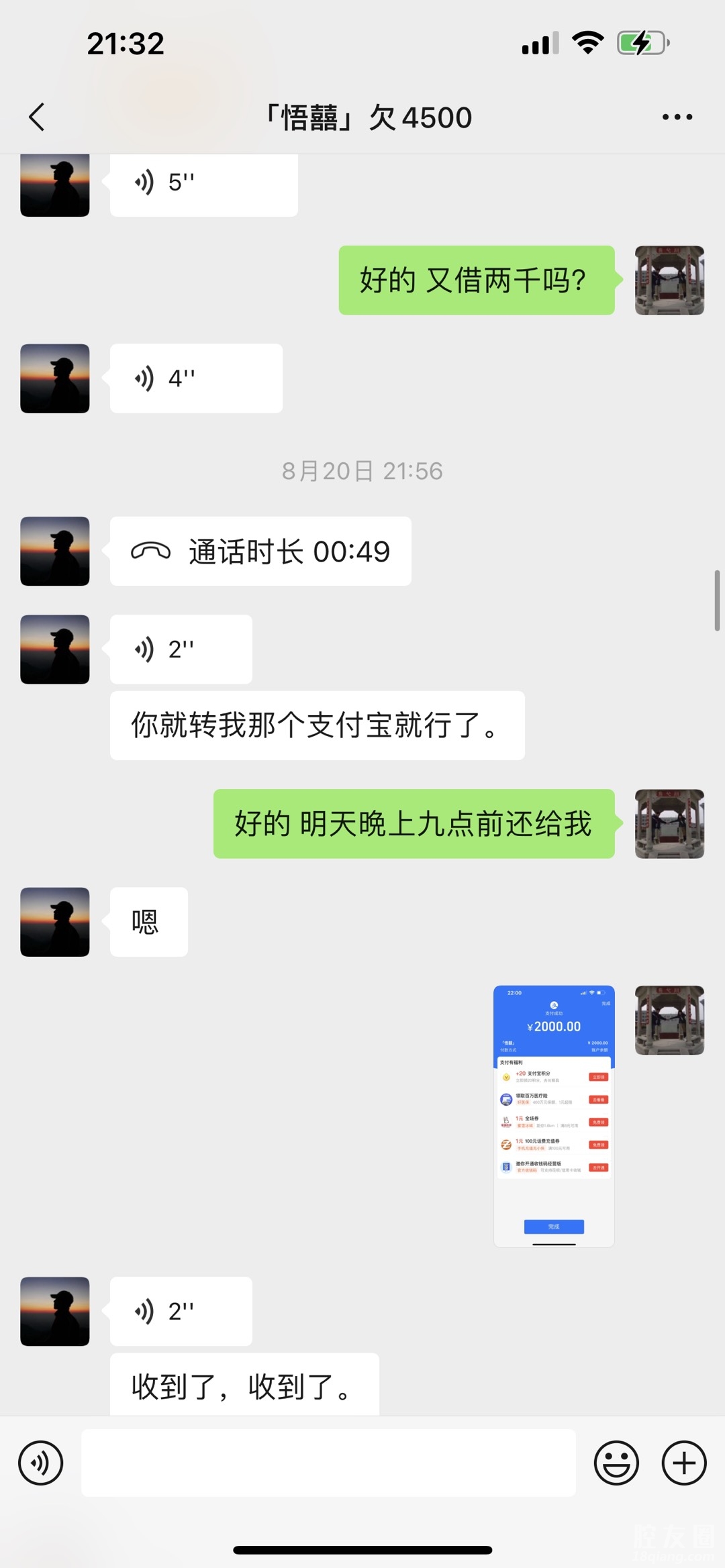The image size is (725, 1568).
Task: Go back to the chat list
Action: pos(37,117)
